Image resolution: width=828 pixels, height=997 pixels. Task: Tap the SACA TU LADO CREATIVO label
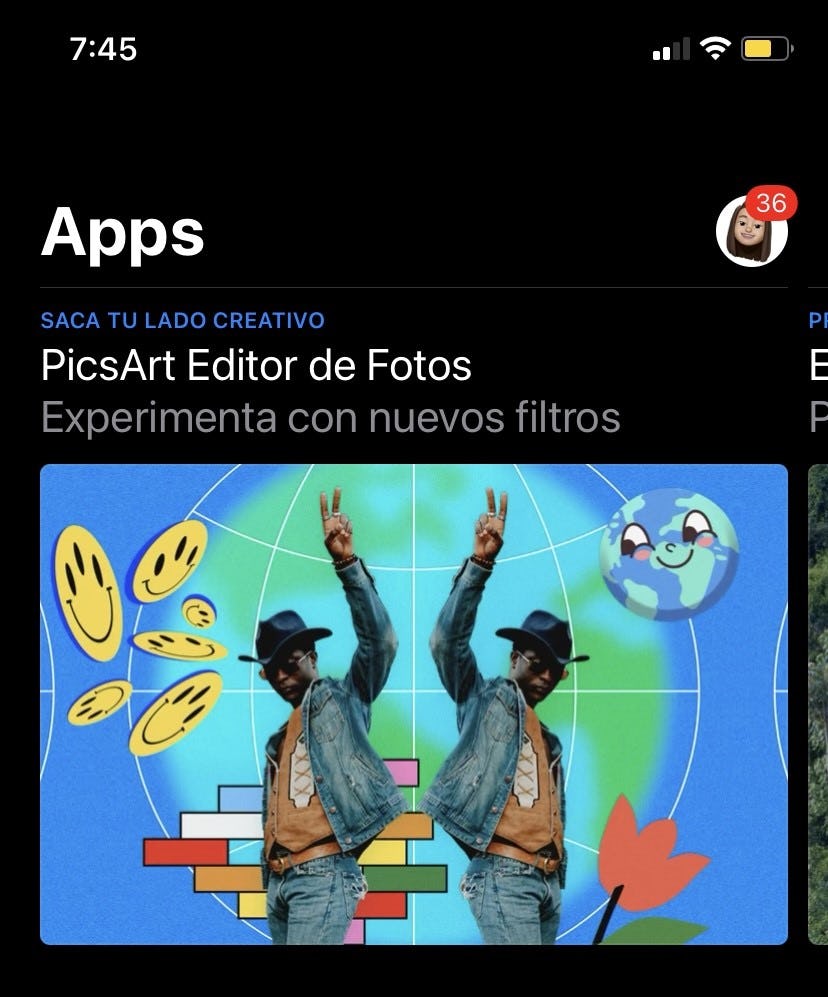[181, 321]
